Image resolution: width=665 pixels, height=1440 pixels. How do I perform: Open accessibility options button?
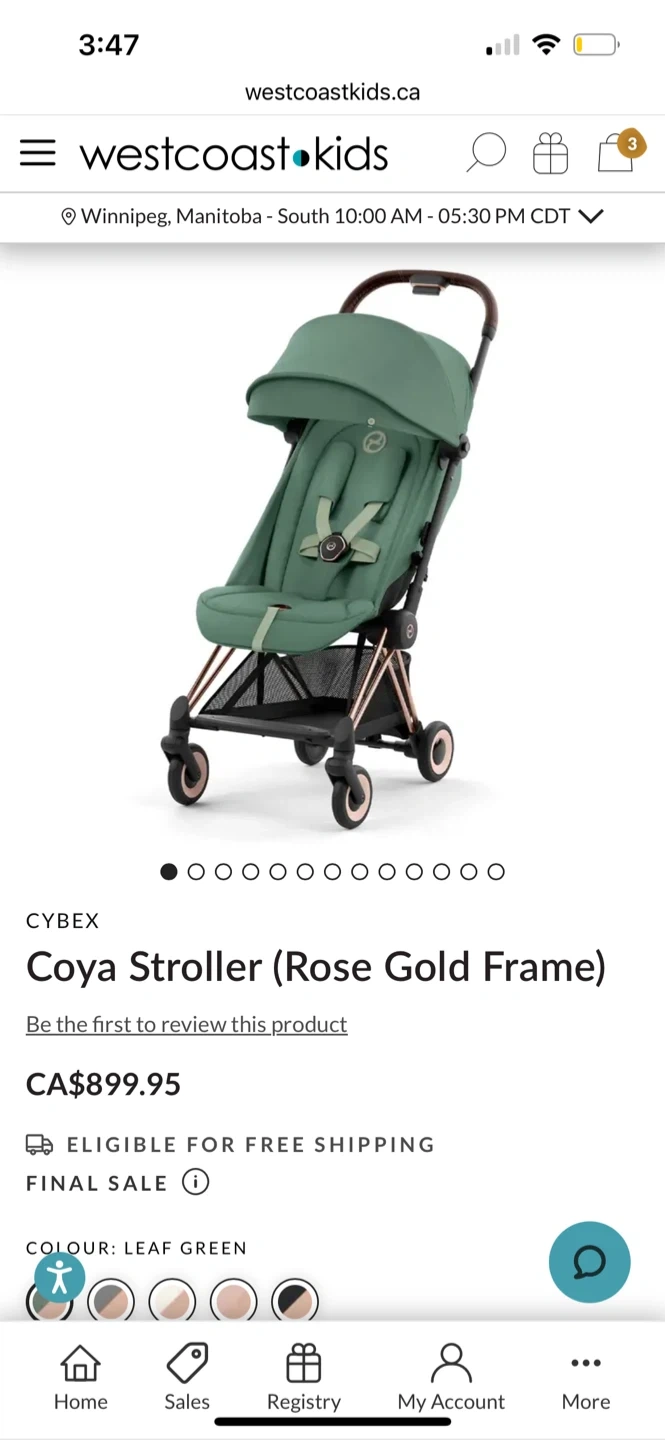click(x=60, y=1277)
